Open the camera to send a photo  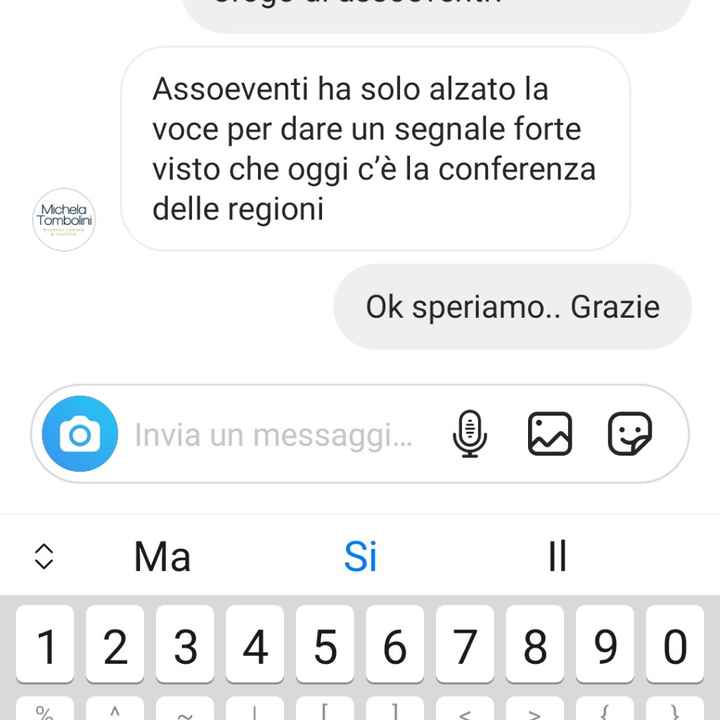click(x=80, y=435)
